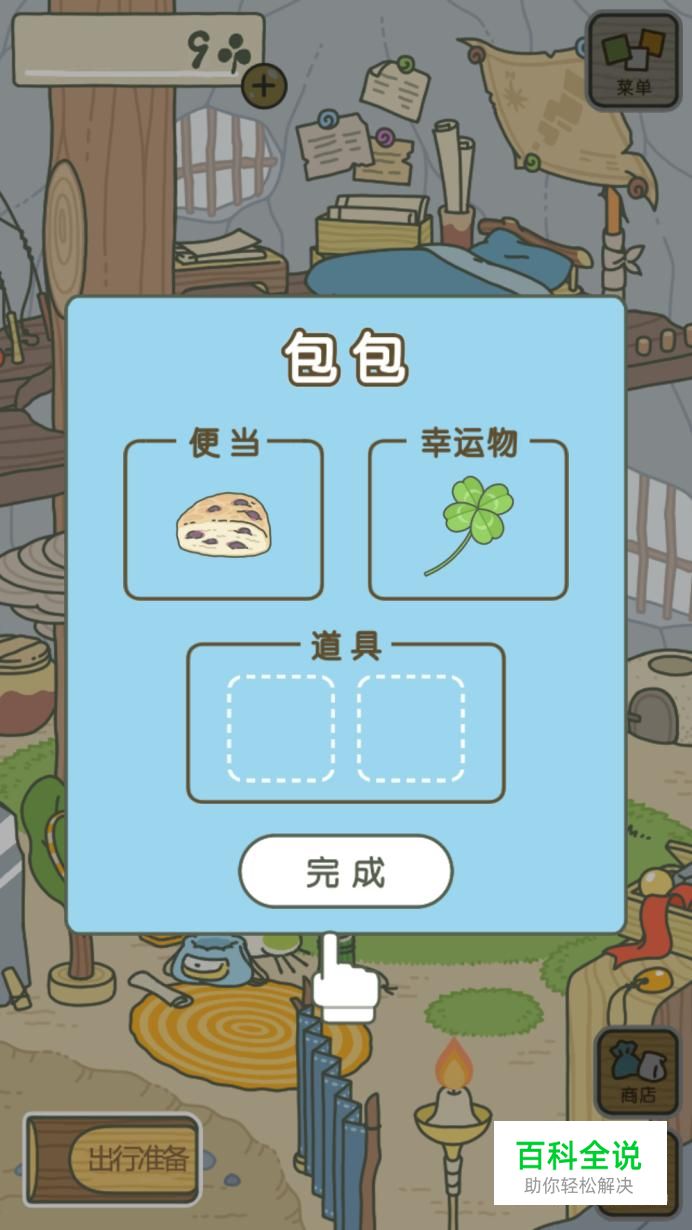Select the first empty 道具 slot

281,728
